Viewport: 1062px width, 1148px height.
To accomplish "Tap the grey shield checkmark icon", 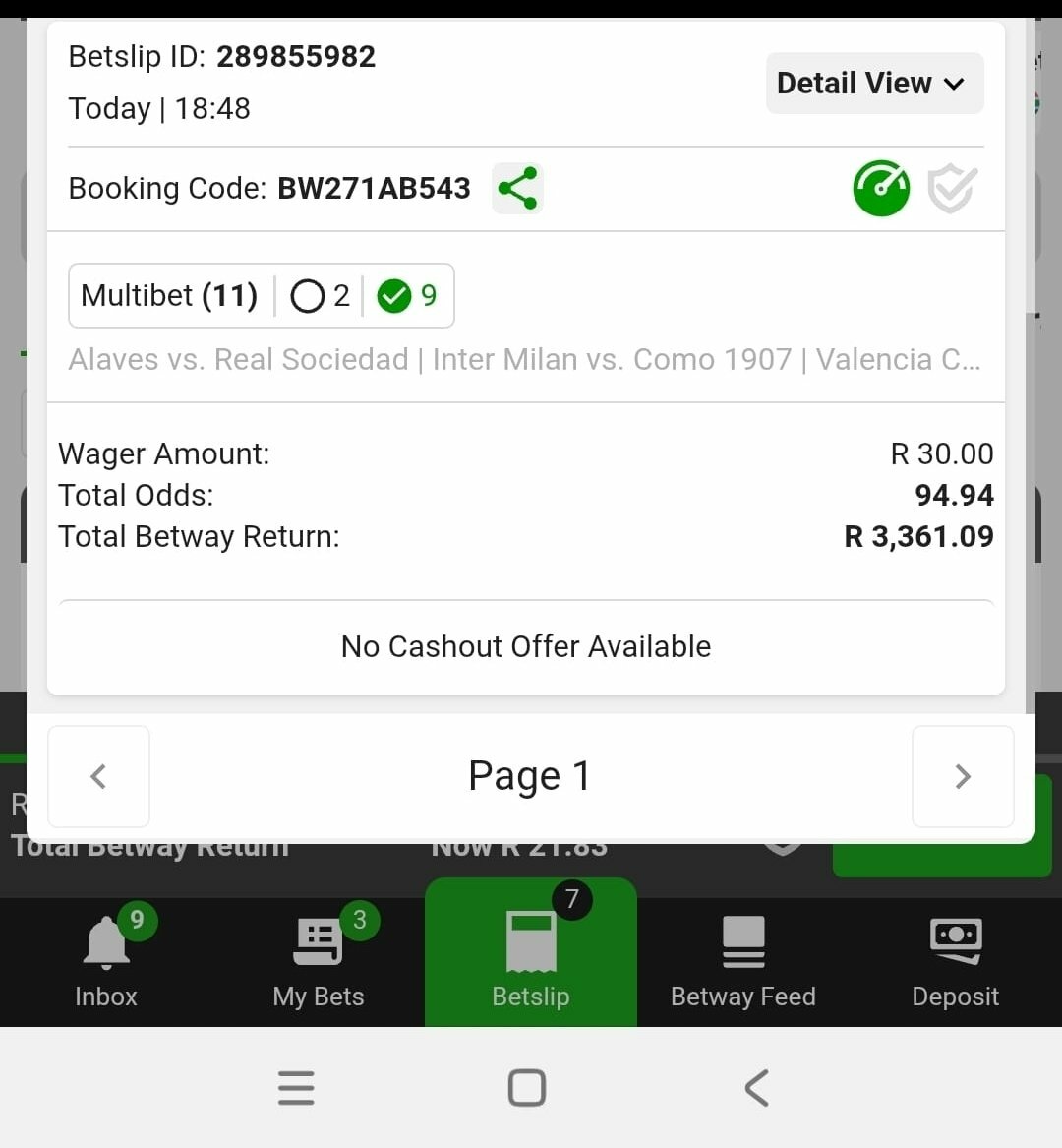I will pyautogui.click(x=952, y=189).
